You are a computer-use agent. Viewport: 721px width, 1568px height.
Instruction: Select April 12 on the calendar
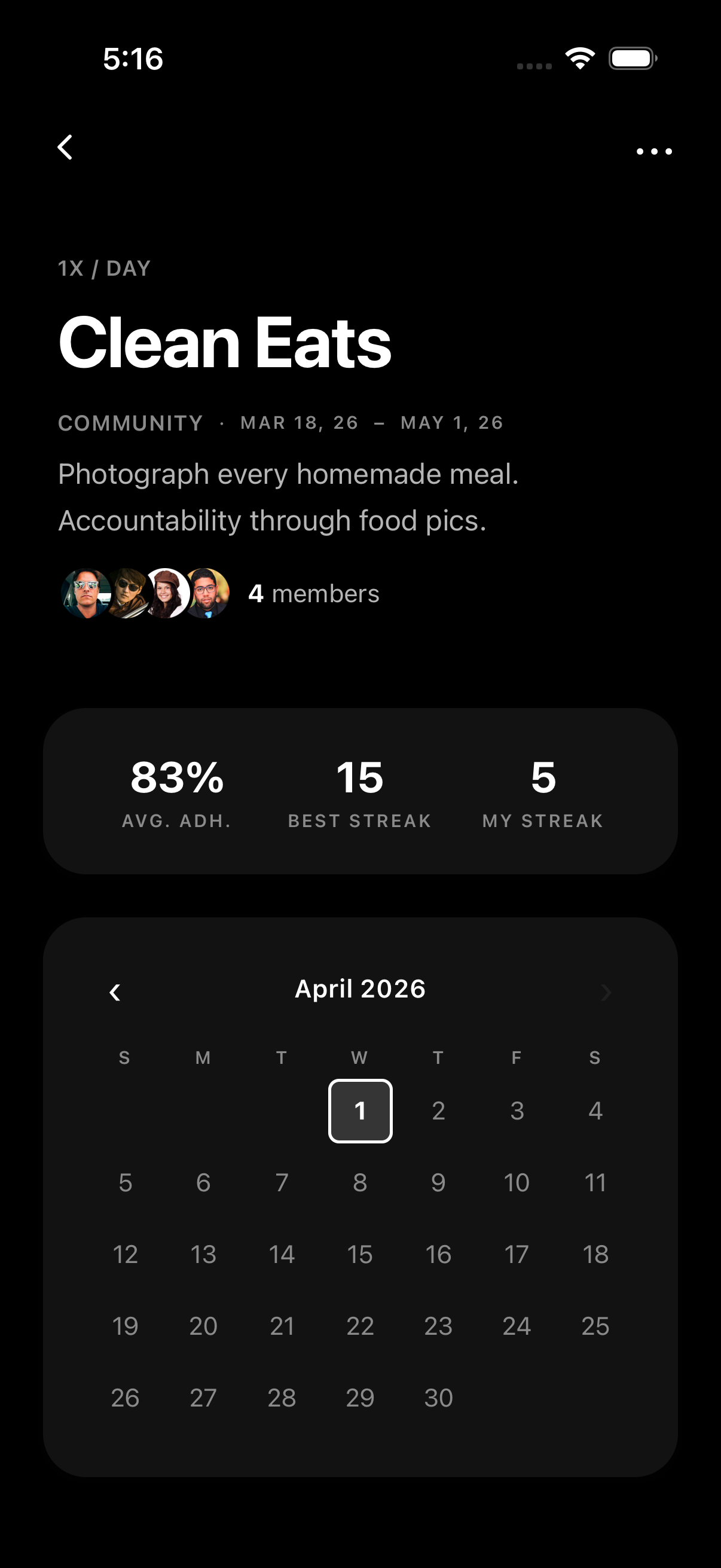(x=125, y=1255)
